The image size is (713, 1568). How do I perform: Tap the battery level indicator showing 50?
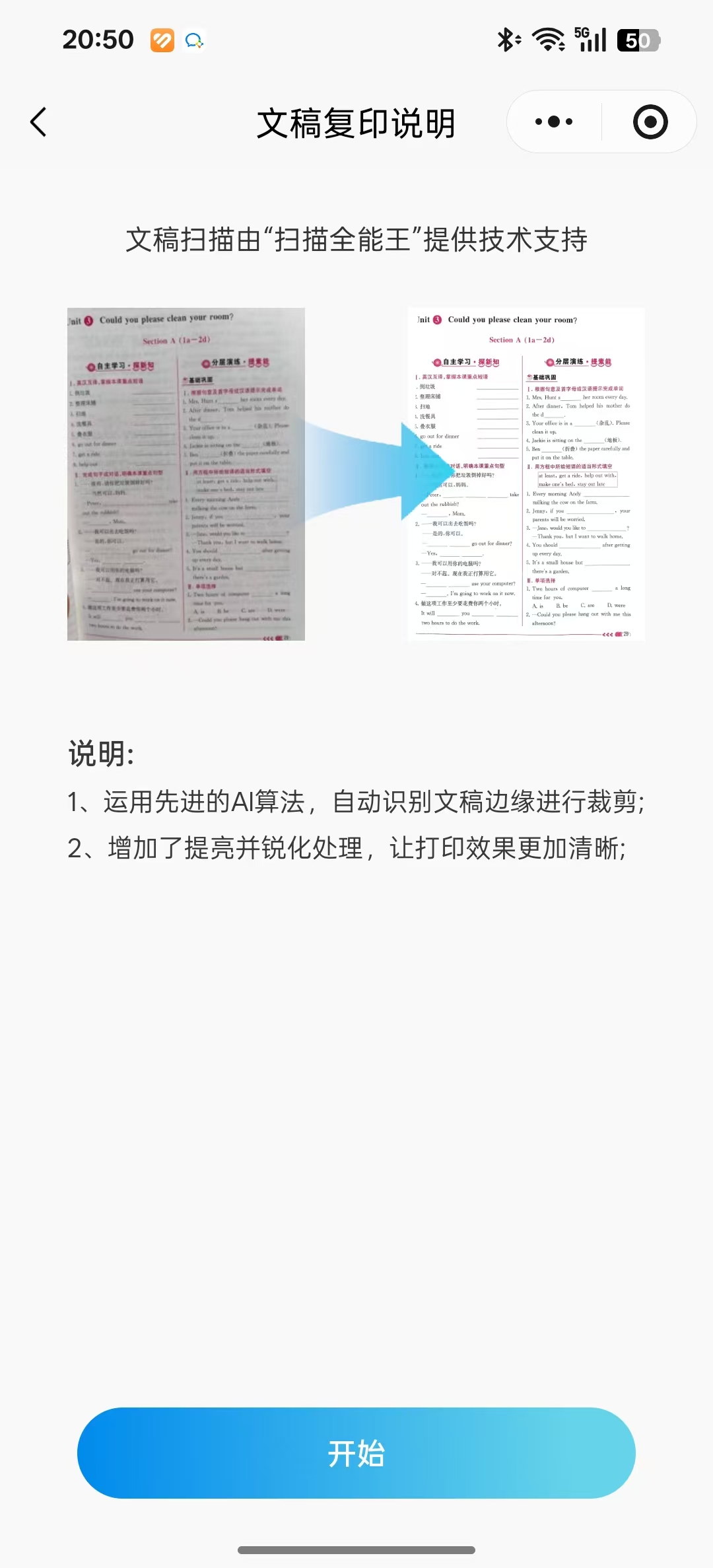tap(636, 41)
